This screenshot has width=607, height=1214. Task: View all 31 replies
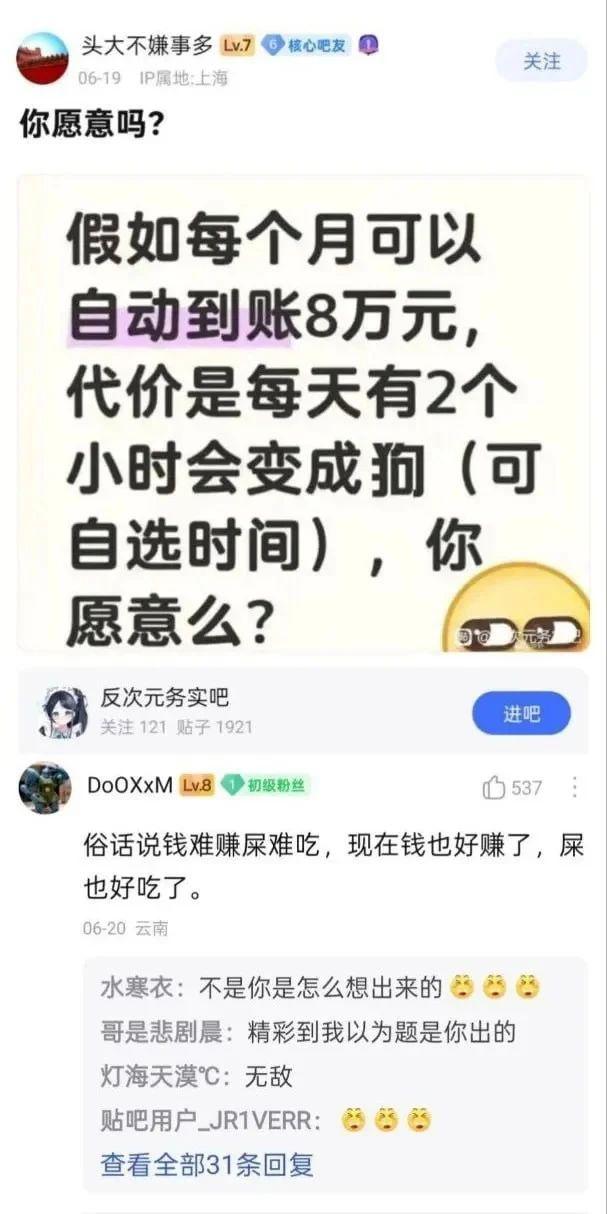click(207, 1164)
